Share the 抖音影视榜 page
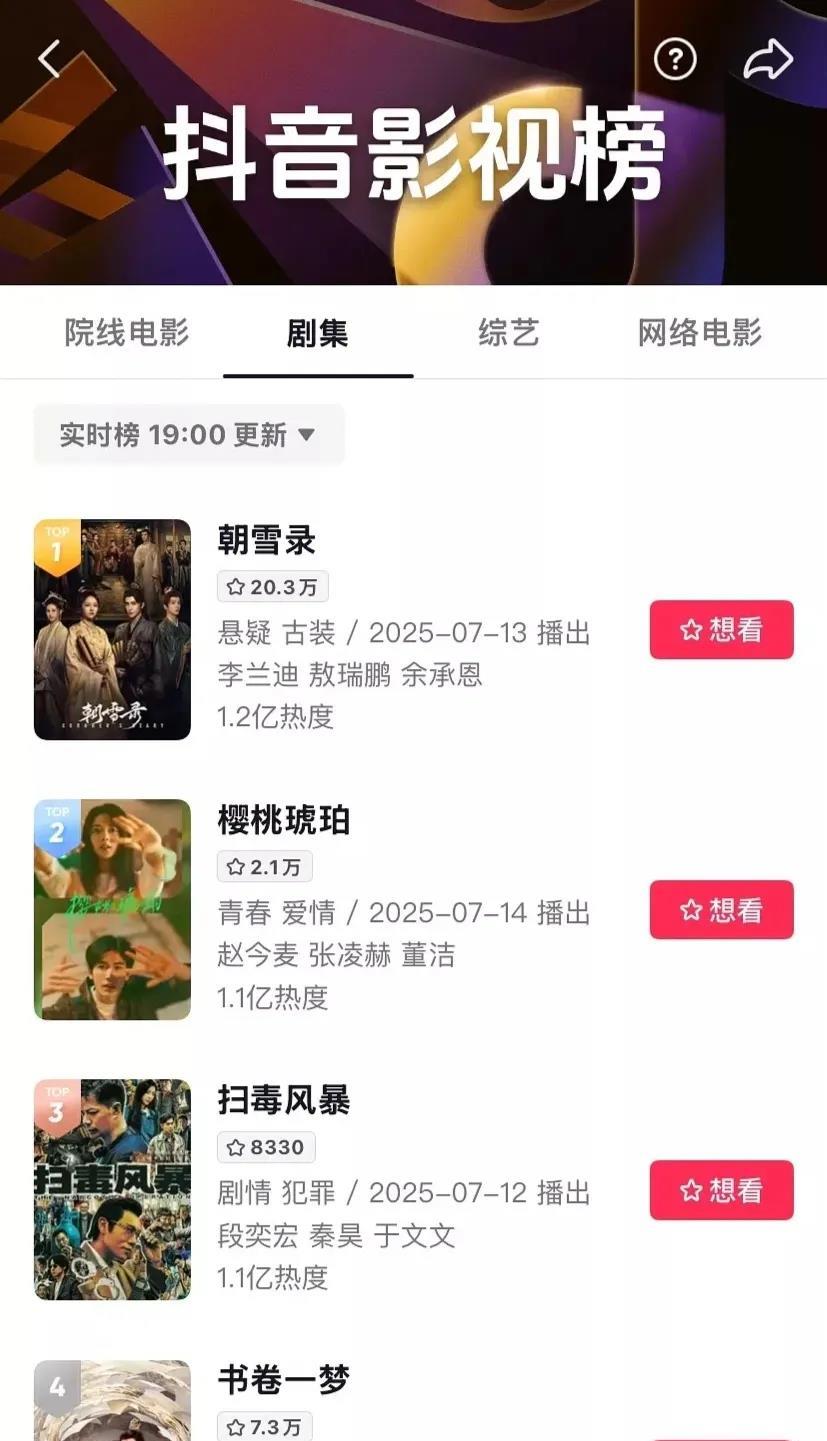This screenshot has width=827, height=1441. [768, 60]
